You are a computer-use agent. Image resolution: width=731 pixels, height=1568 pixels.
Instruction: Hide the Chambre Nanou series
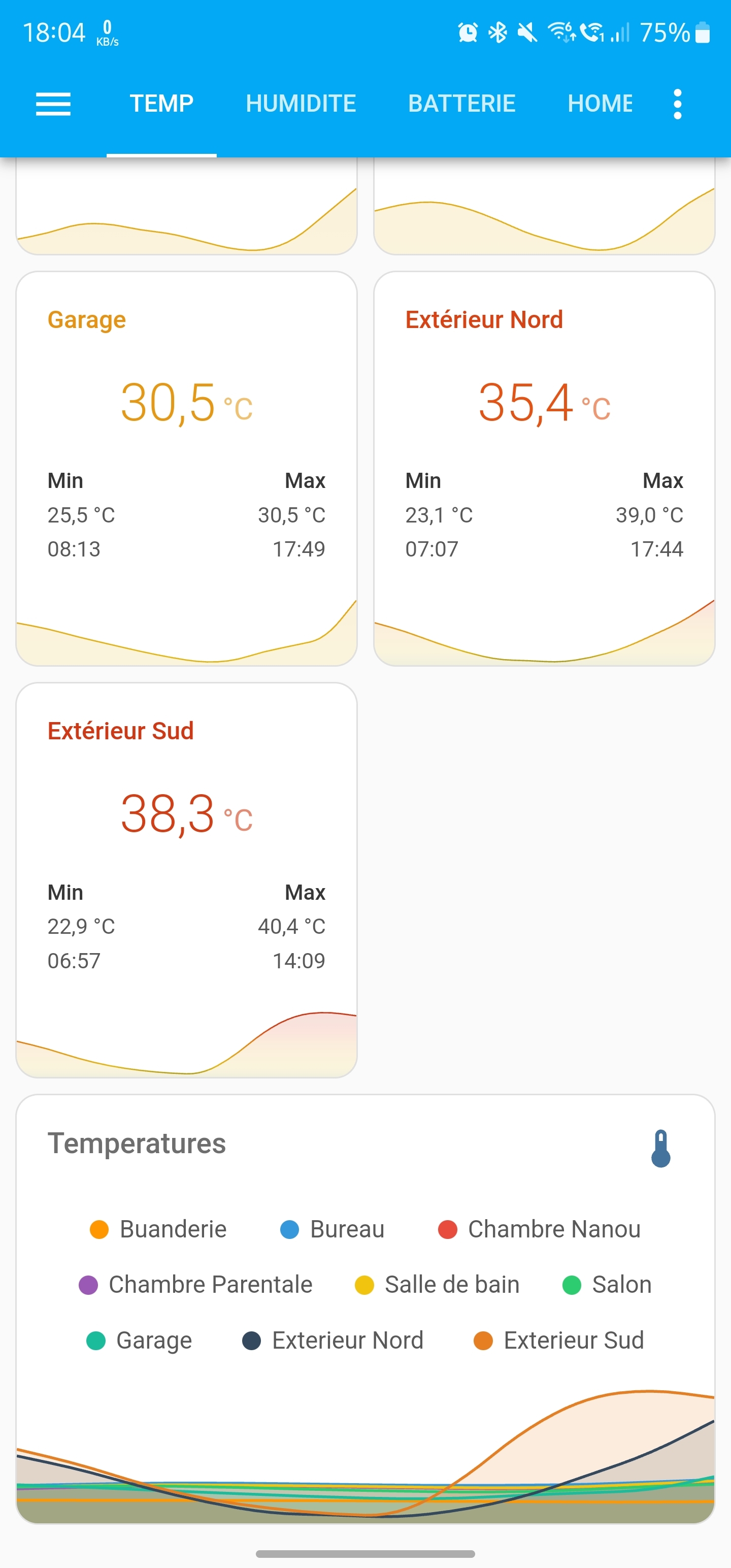point(539,1229)
